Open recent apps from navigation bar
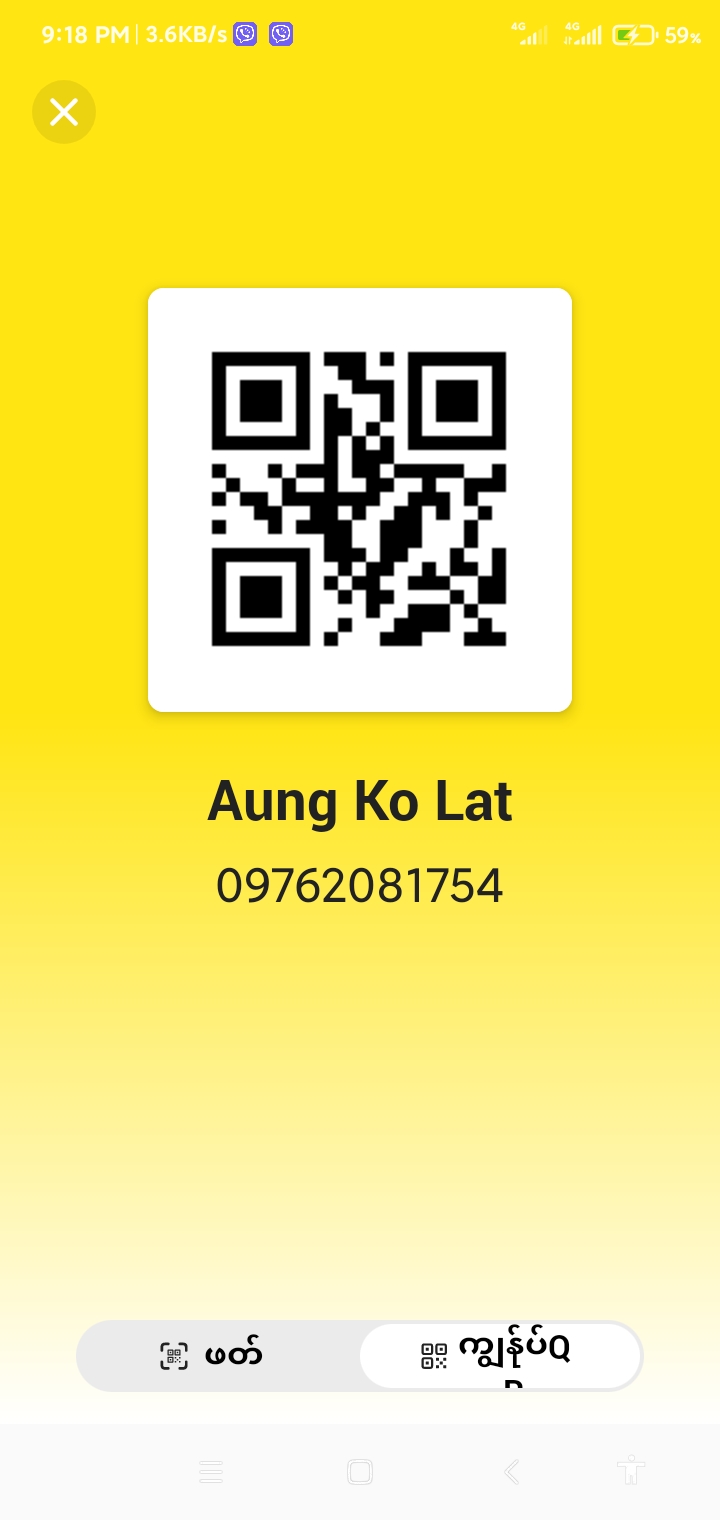The width and height of the screenshot is (720, 1520). click(210, 1472)
